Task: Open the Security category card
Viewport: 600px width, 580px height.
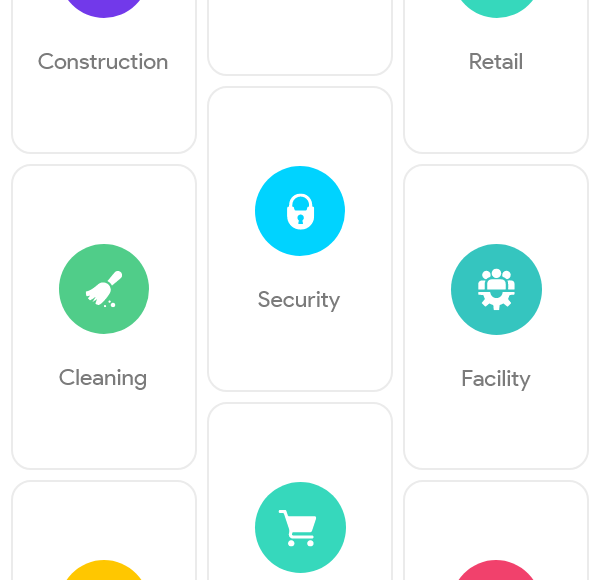Action: [x=300, y=240]
